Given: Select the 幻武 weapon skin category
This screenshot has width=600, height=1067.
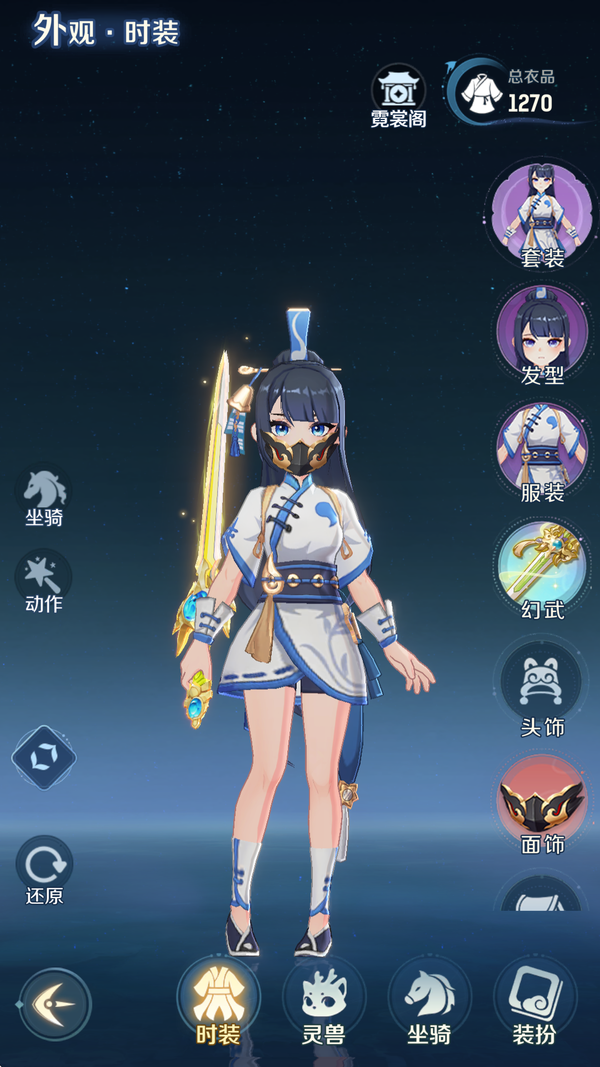Looking at the screenshot, I should (542, 567).
